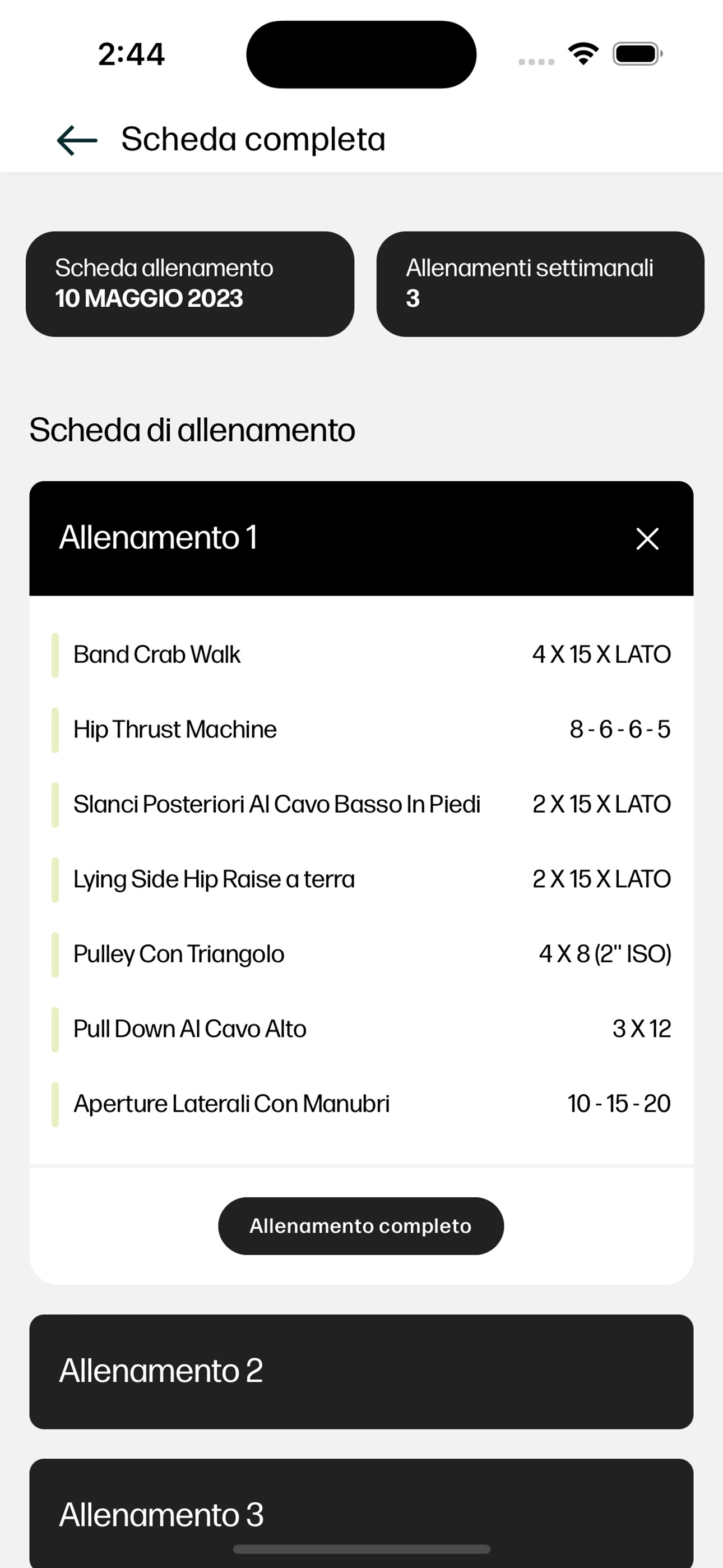
Task: Open Band Crab Walk exercise
Action: pos(361,655)
